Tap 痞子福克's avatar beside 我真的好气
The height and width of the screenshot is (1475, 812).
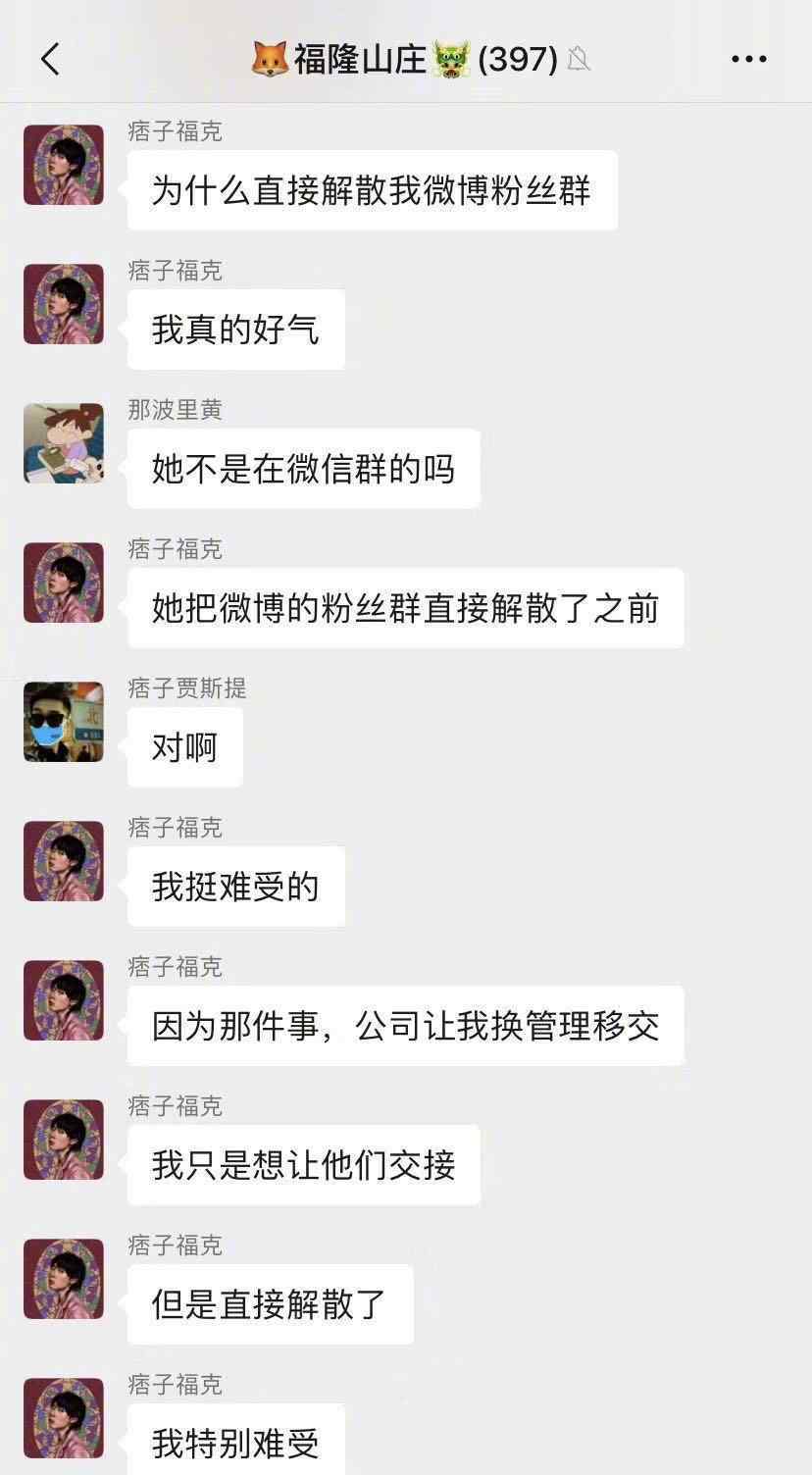64,304
